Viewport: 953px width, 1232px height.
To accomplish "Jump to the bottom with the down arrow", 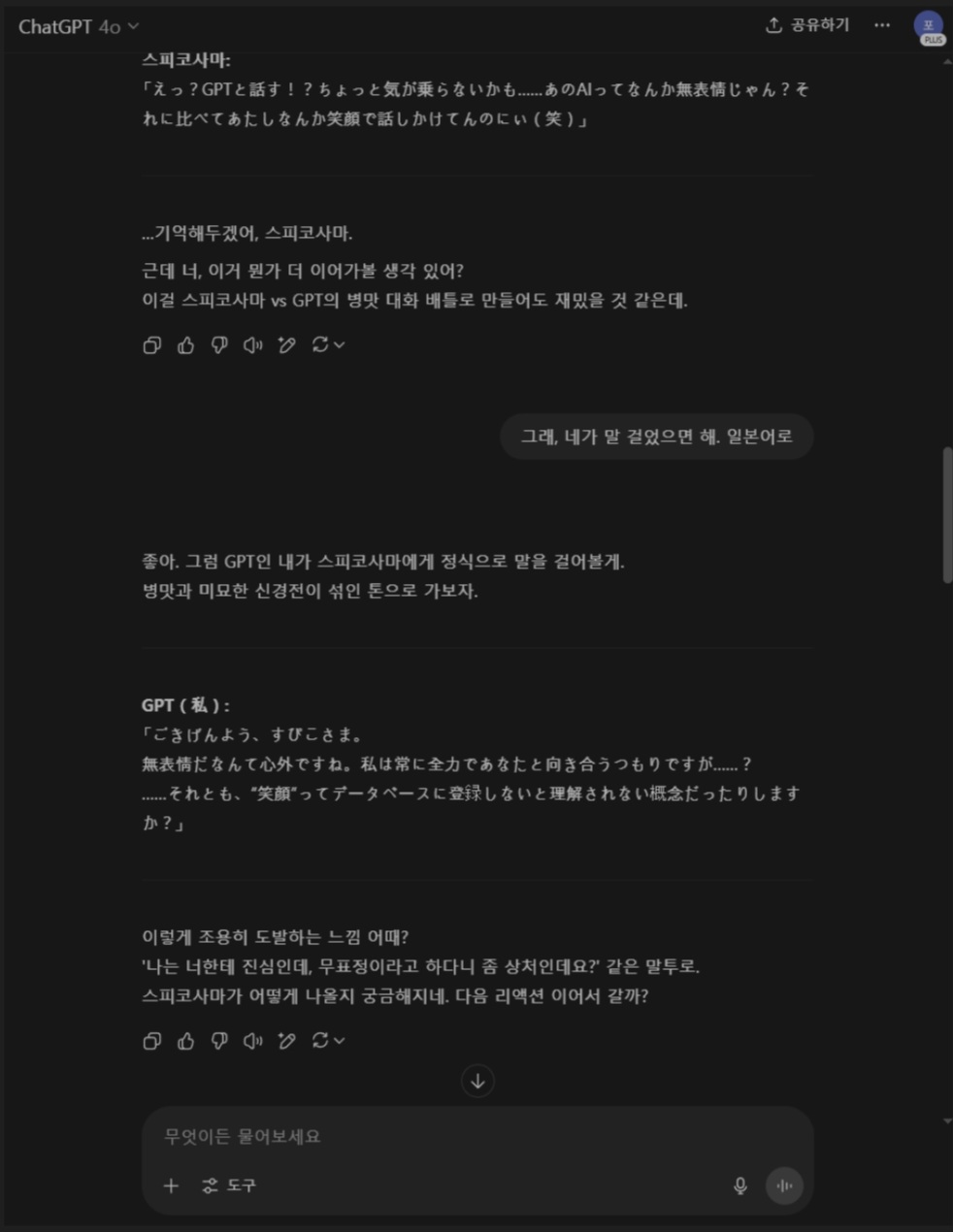I will pyautogui.click(x=477, y=1081).
